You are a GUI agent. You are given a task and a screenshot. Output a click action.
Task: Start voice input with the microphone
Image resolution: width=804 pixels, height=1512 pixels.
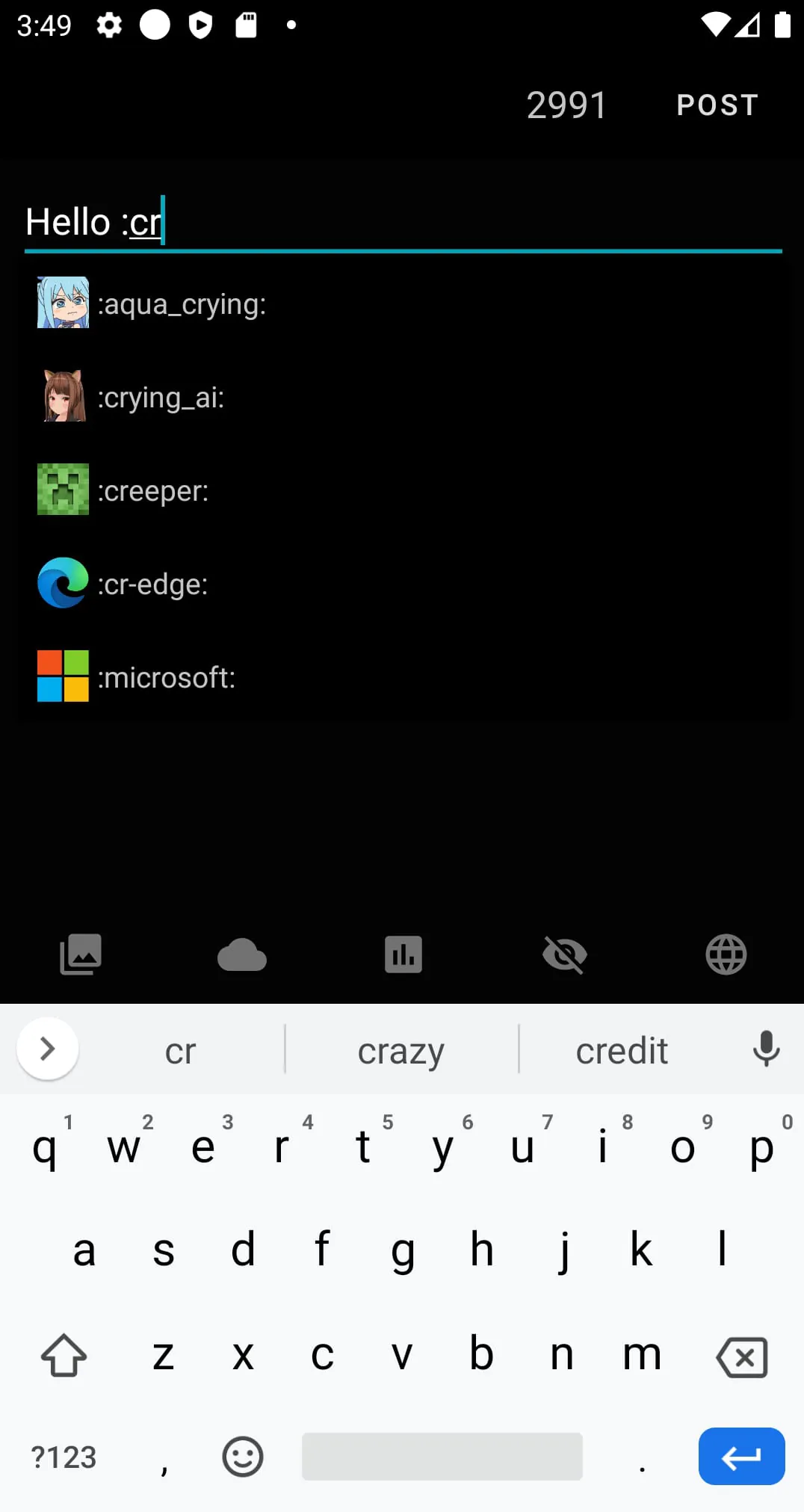pos(766,1049)
